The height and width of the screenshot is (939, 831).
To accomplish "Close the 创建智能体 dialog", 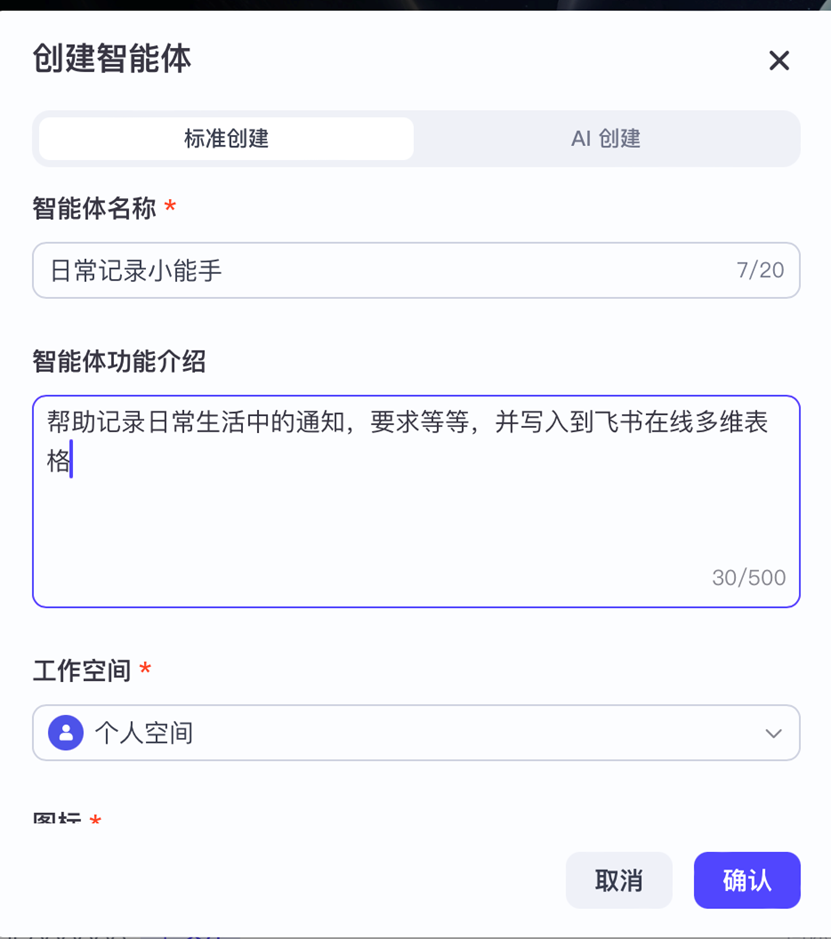I will pos(779,61).
